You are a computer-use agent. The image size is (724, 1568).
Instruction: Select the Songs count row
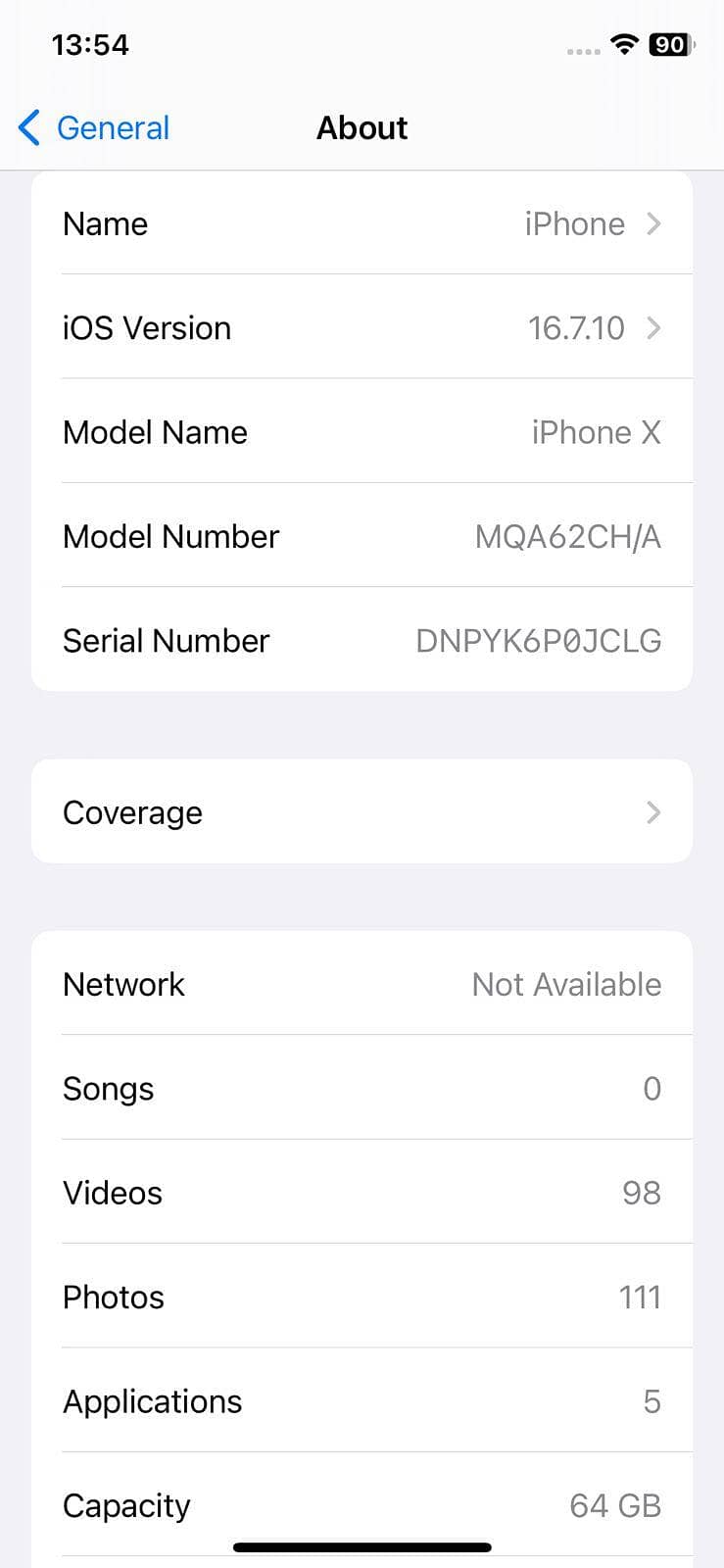362,1088
